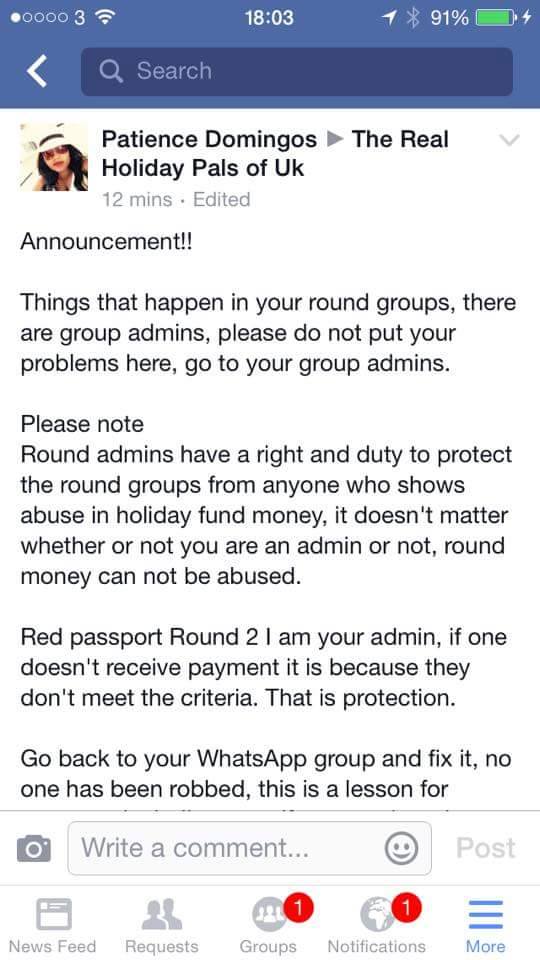Image resolution: width=540 pixels, height=960 pixels.
Task: Switch to the News Feed tab
Action: pos(53,926)
